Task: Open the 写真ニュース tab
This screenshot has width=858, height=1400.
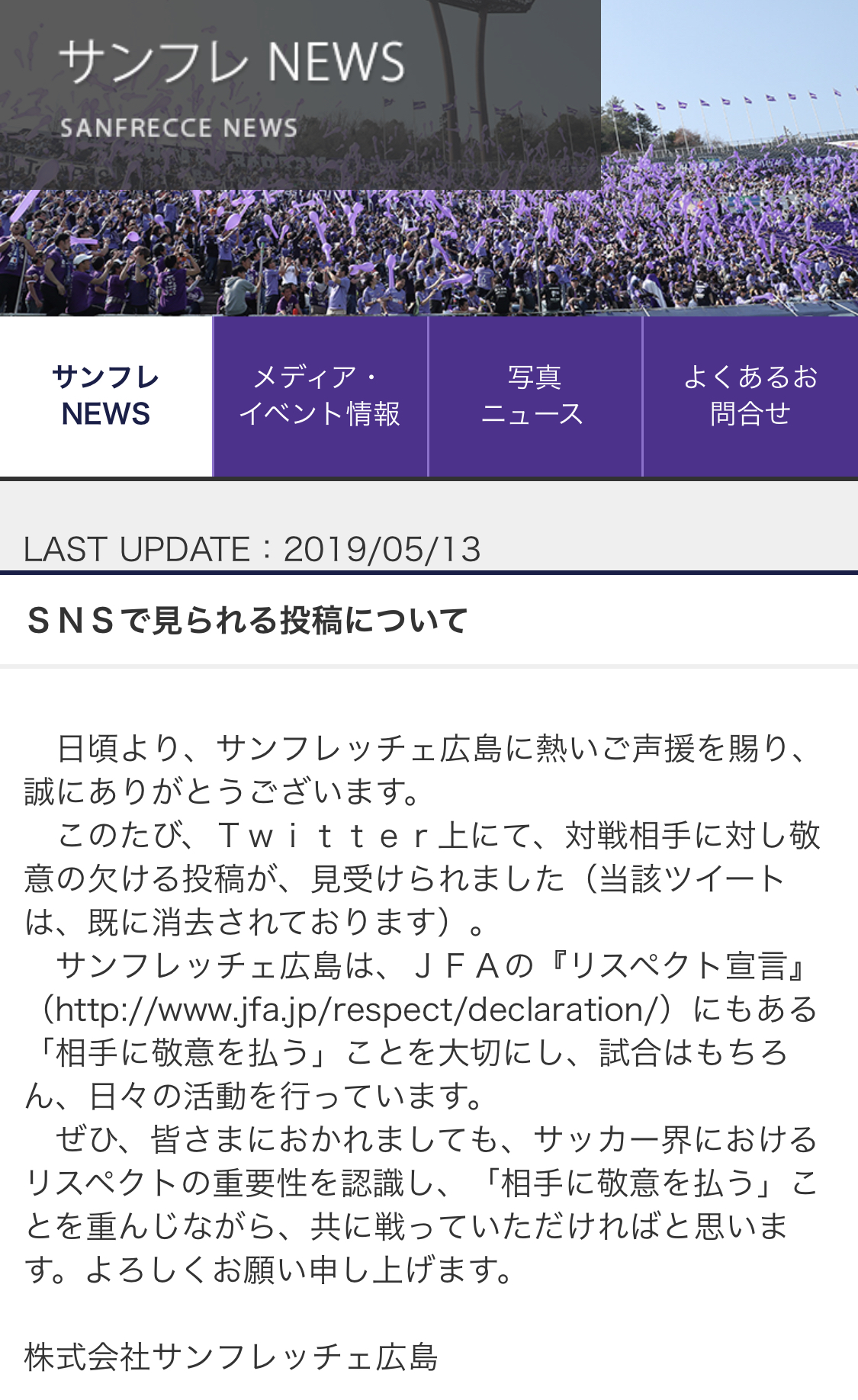Action: (535, 397)
